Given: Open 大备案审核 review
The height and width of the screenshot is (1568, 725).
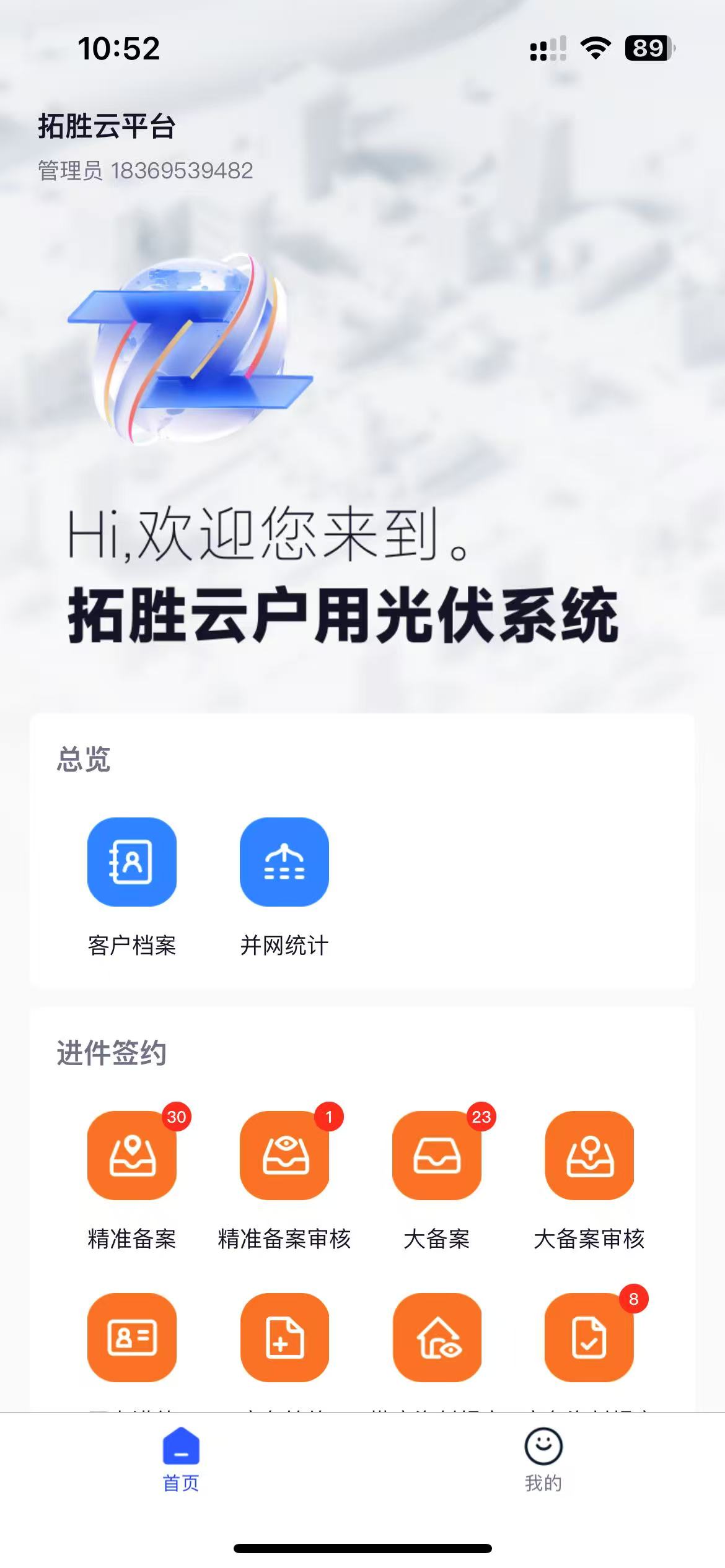Looking at the screenshot, I should pos(589,1156).
